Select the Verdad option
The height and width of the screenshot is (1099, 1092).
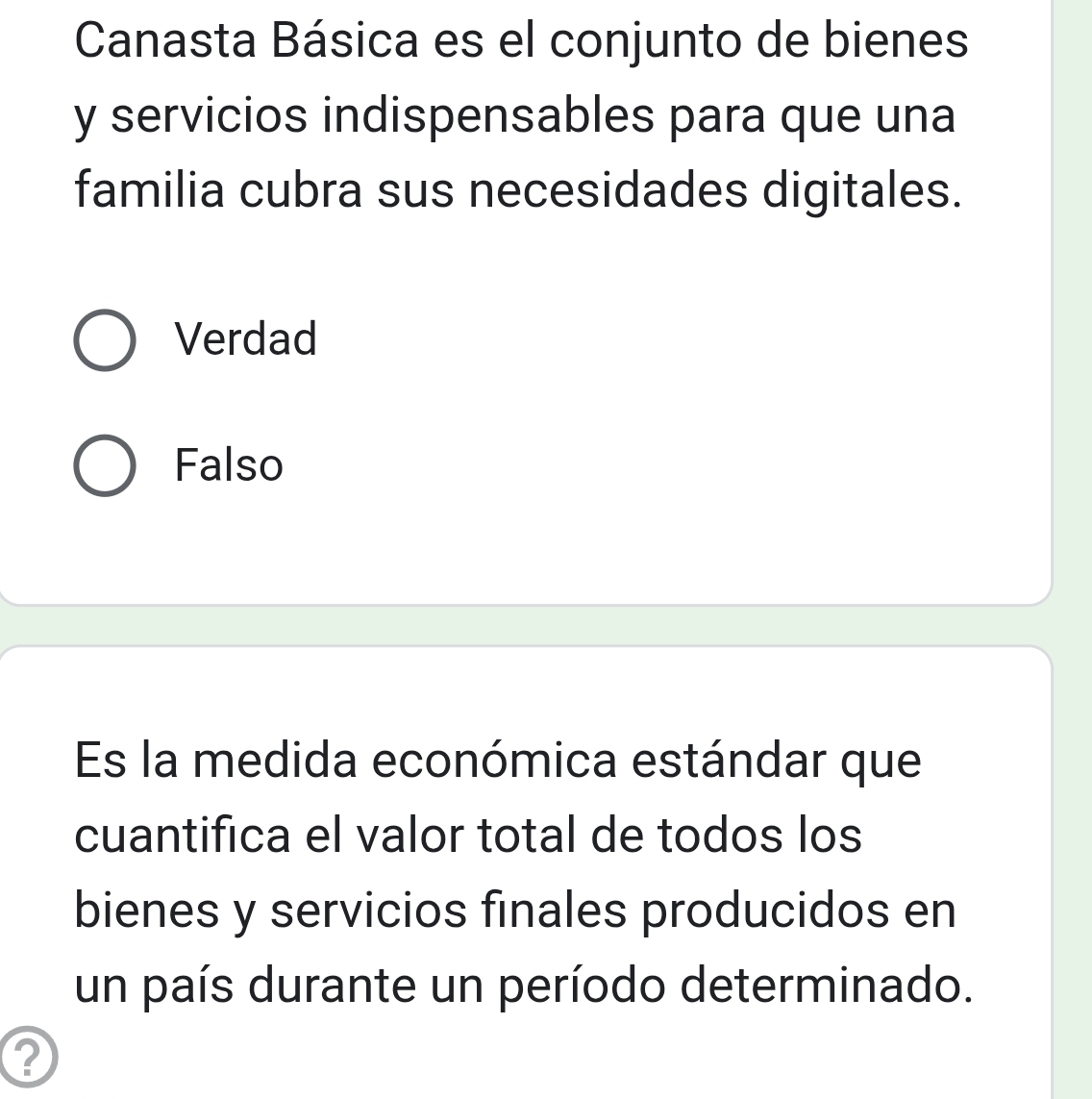[104, 340]
